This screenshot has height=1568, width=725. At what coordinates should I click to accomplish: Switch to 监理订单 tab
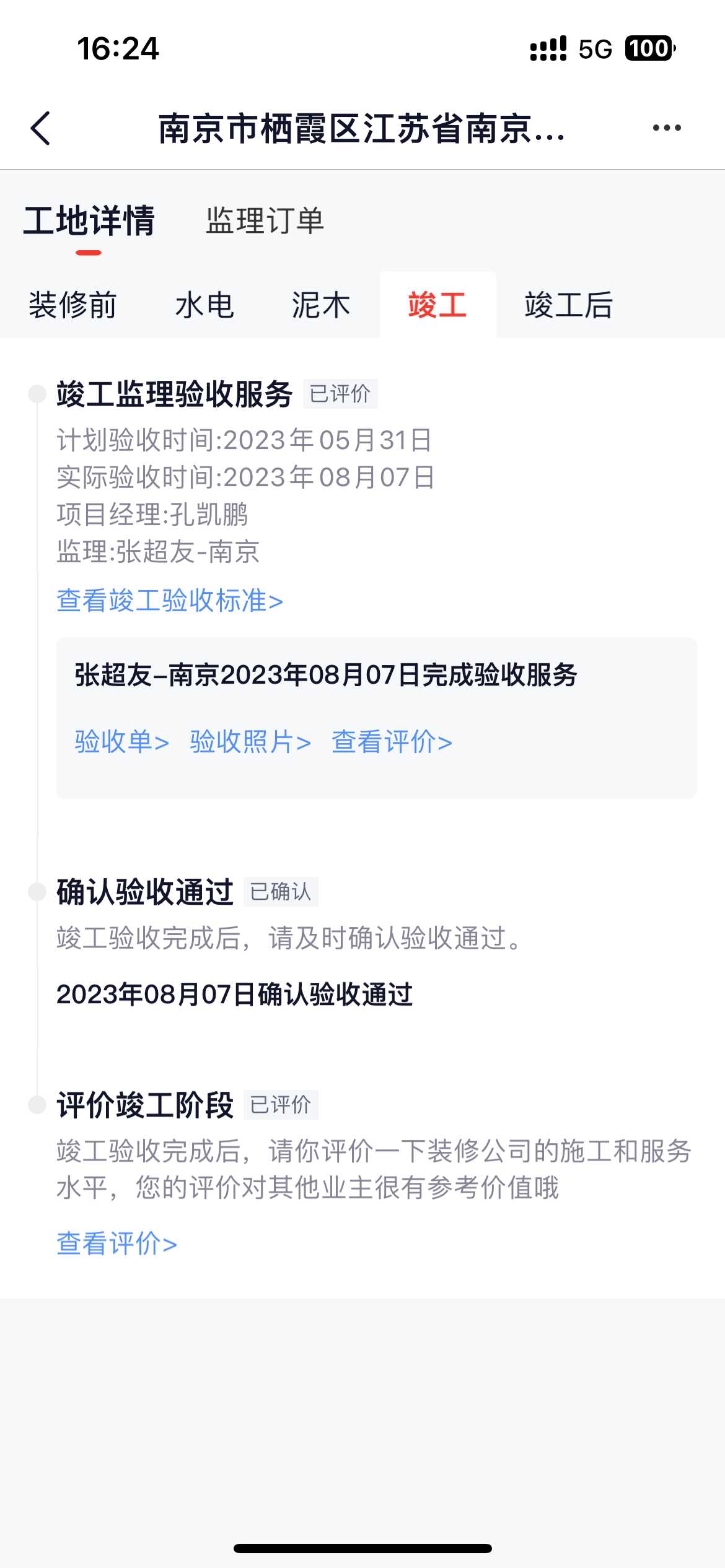coord(265,220)
